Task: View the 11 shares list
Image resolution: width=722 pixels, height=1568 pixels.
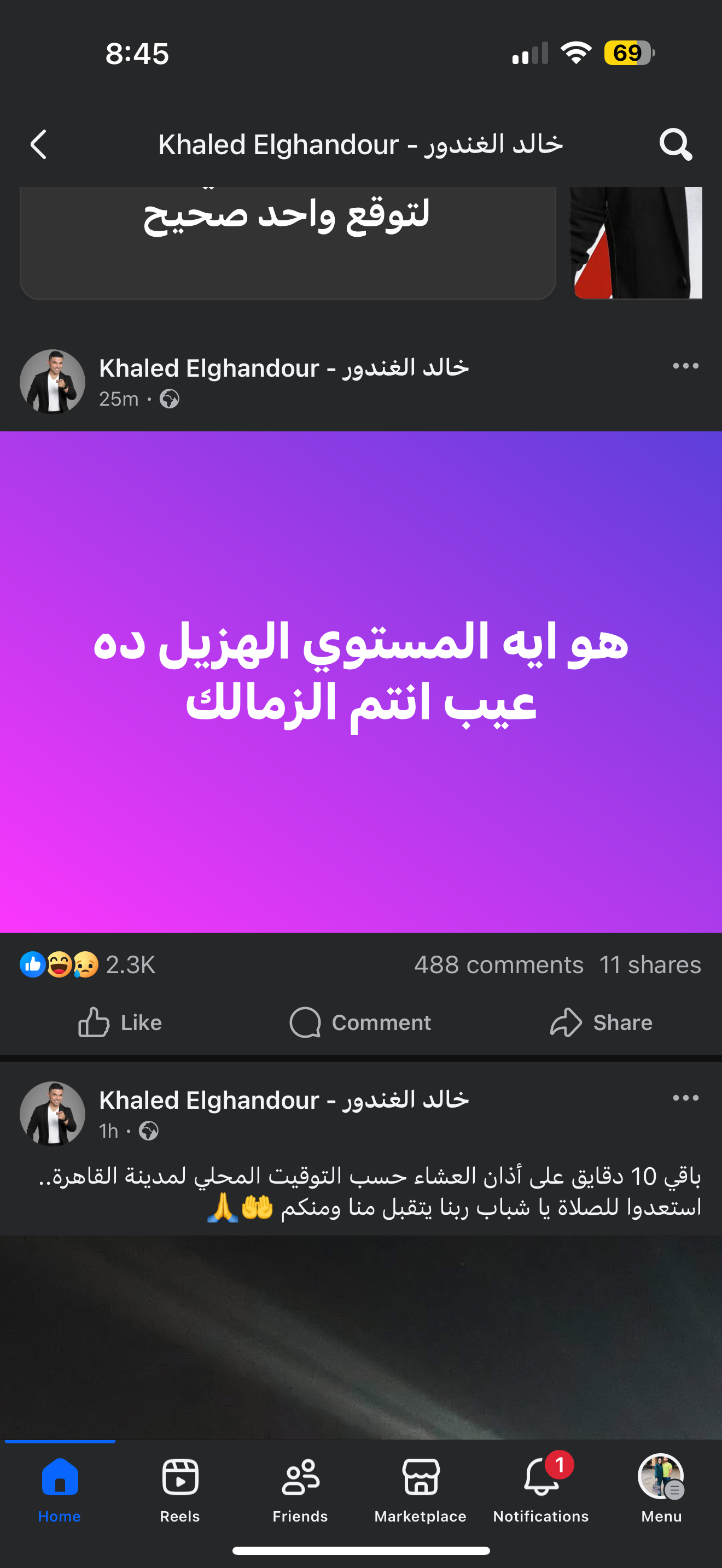Action: (x=650, y=965)
